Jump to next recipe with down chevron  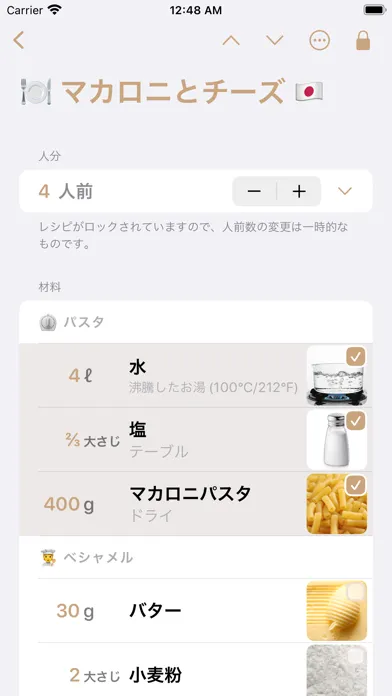(275, 41)
